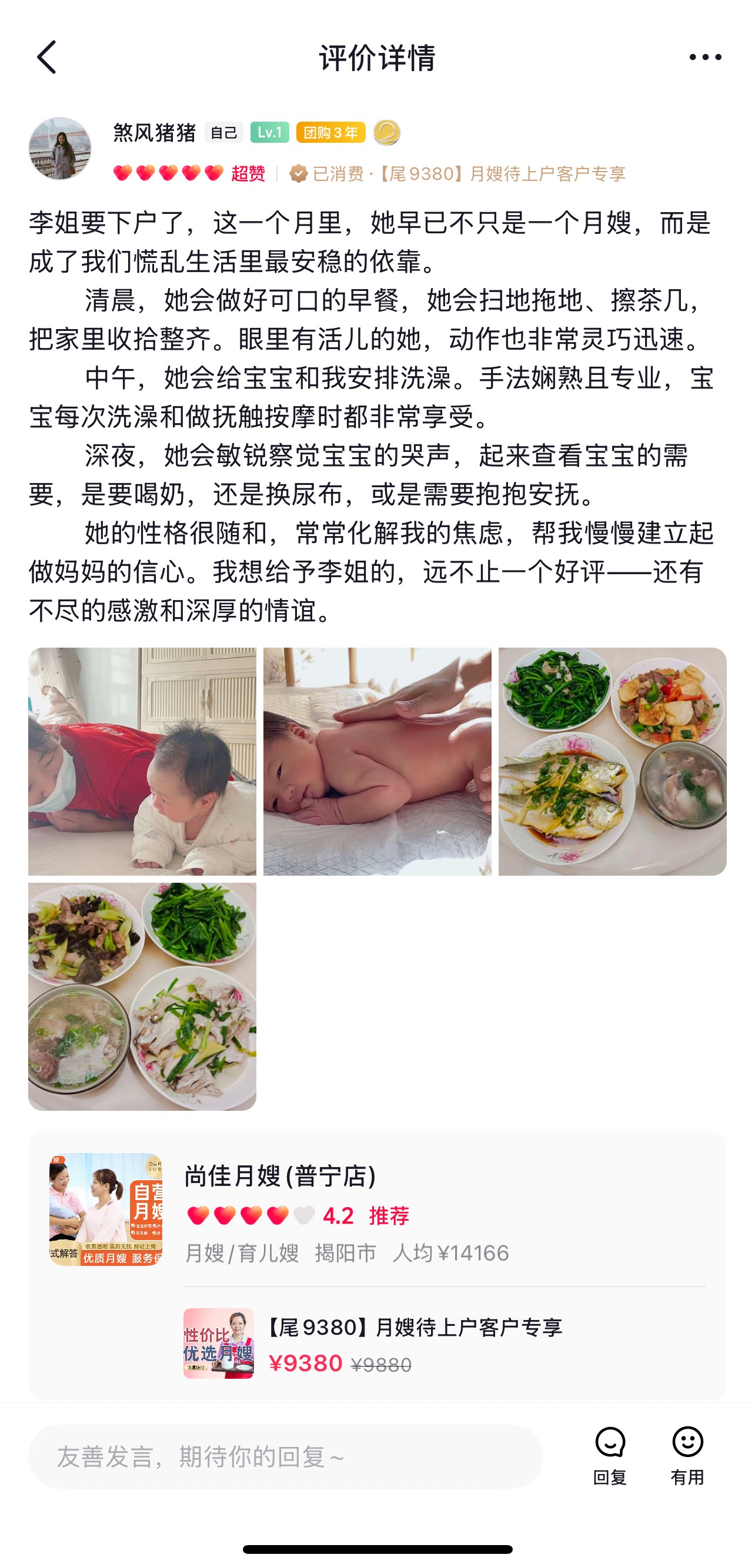The image size is (755, 1568).
Task: Tap the 回复 comment icon
Action: [610, 1455]
